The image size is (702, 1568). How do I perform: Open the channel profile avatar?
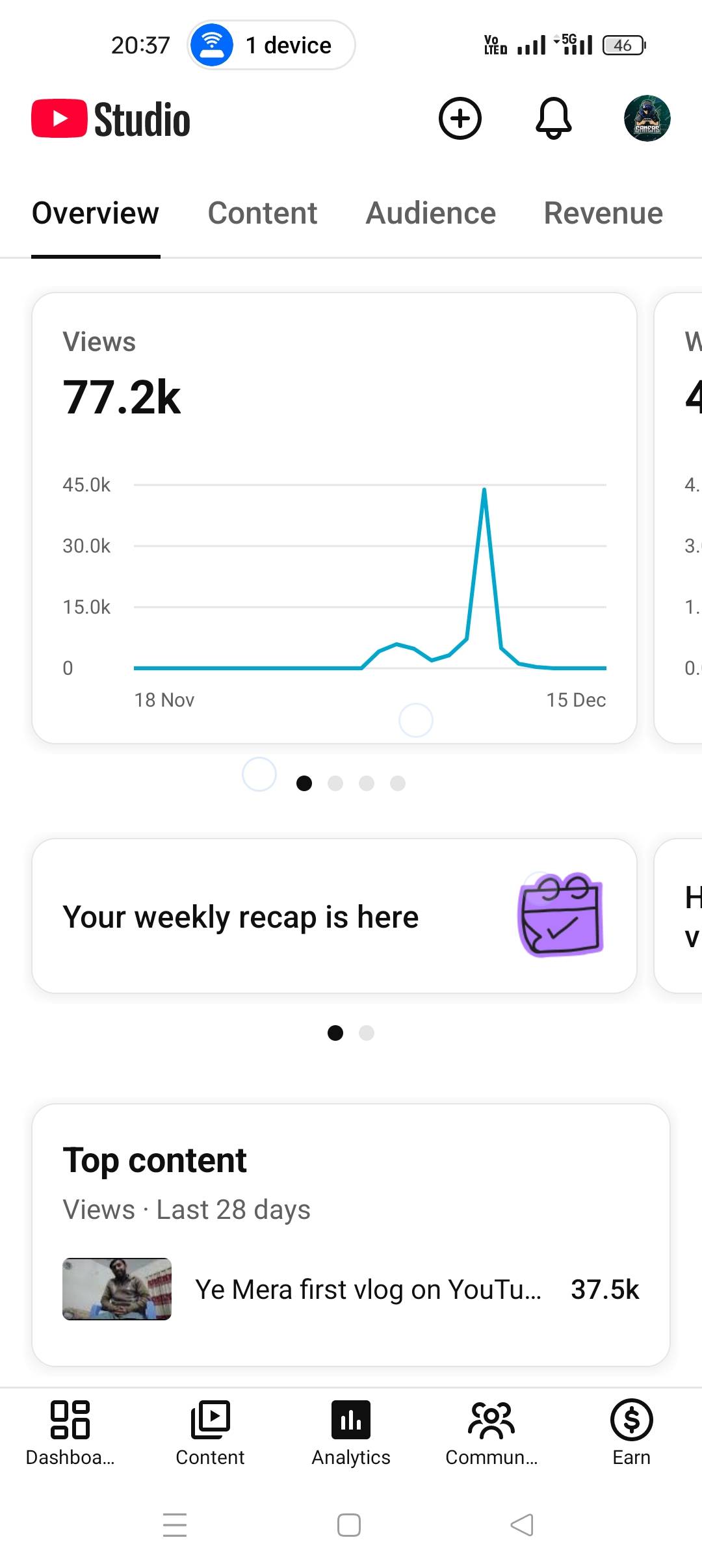(x=647, y=118)
